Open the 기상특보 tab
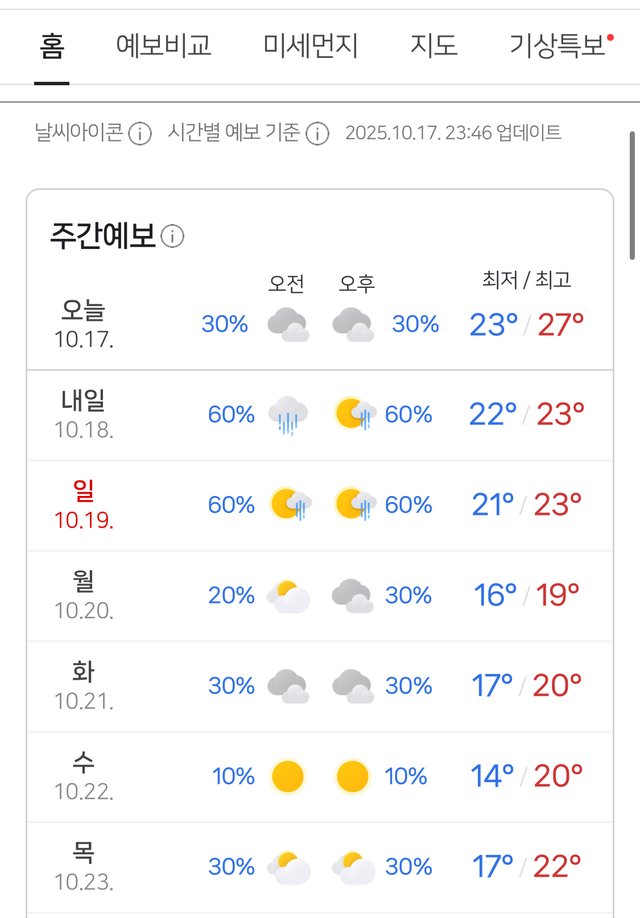 click(x=558, y=46)
